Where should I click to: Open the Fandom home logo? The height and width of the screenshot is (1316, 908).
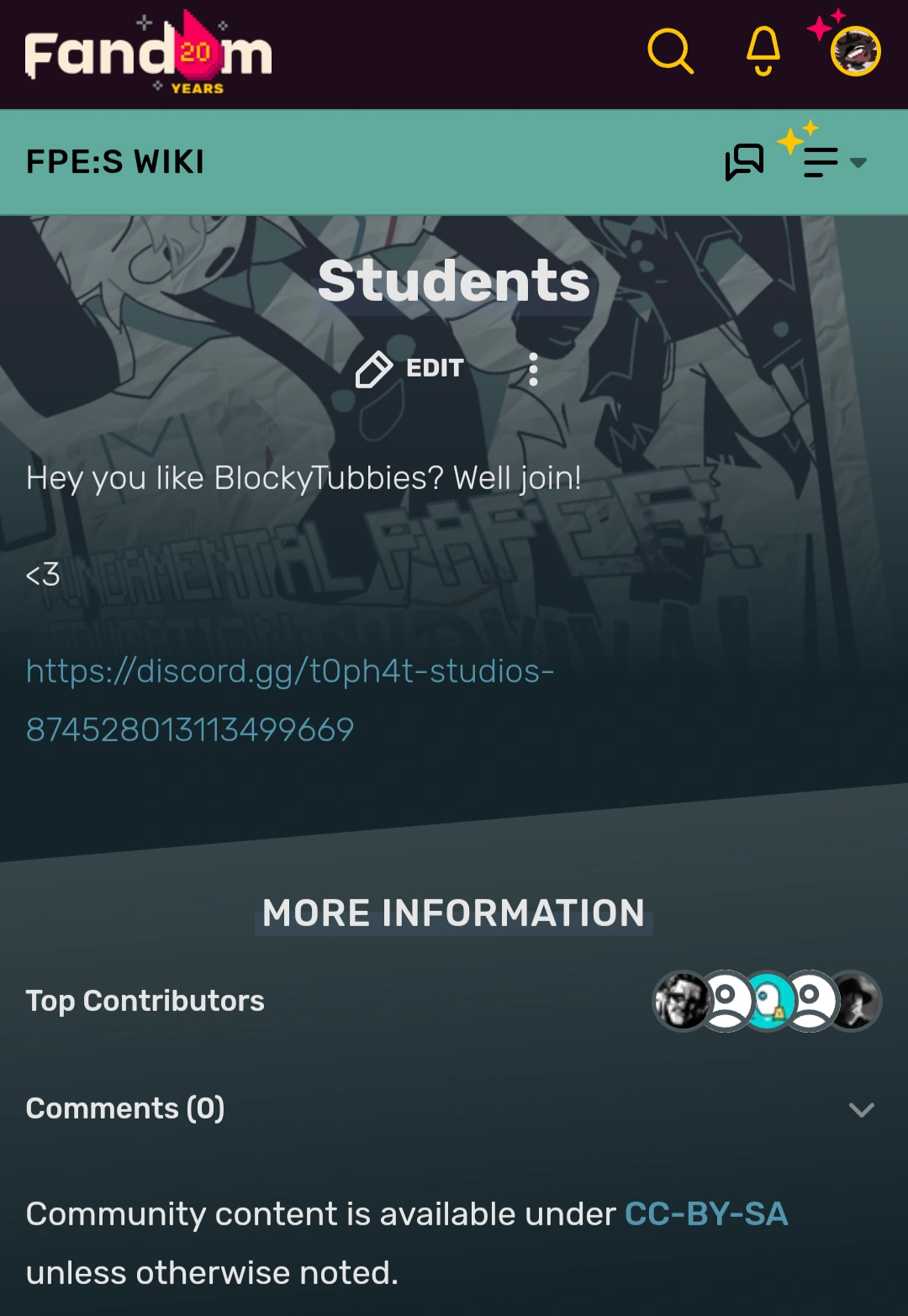point(149,53)
